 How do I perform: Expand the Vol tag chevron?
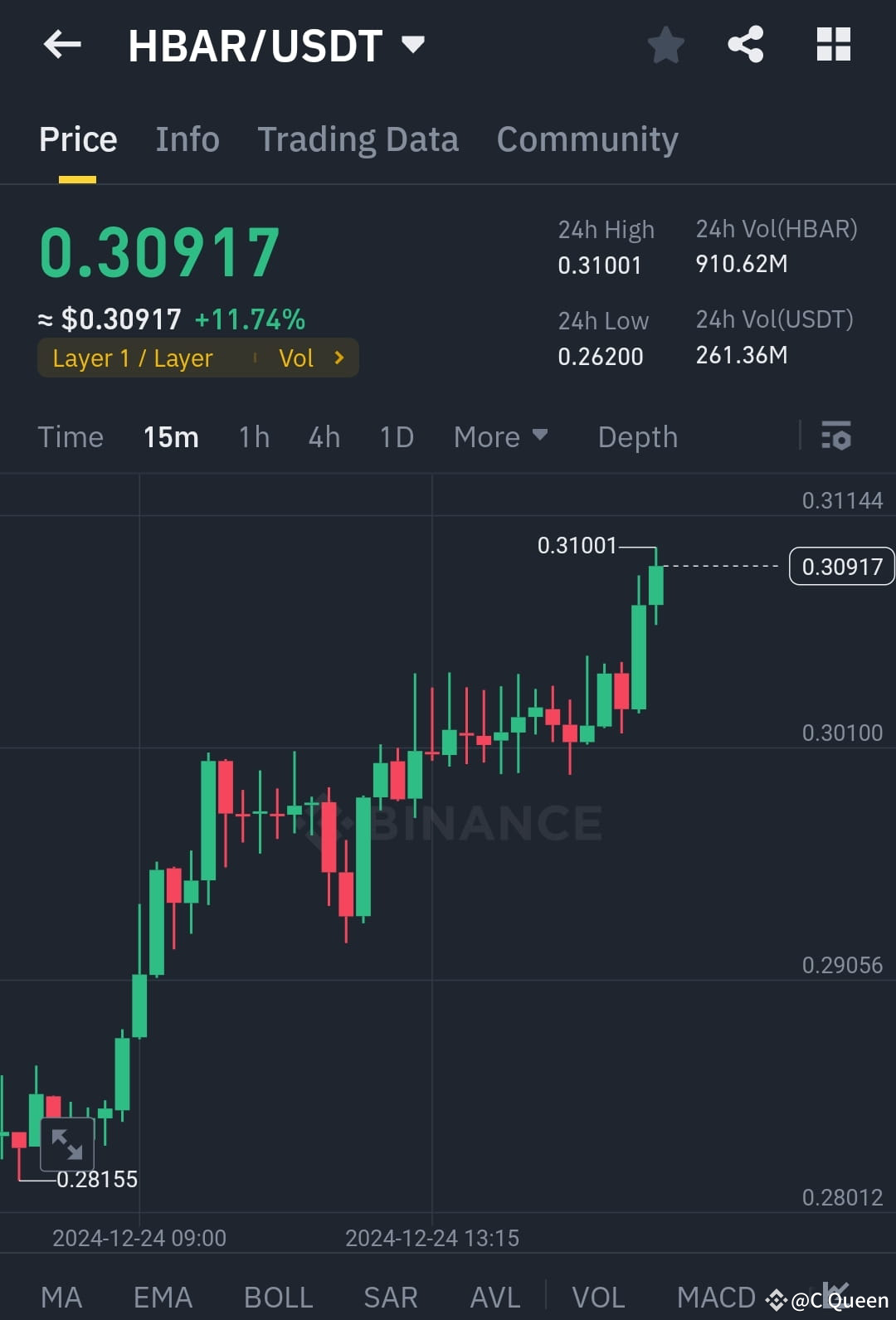(338, 358)
